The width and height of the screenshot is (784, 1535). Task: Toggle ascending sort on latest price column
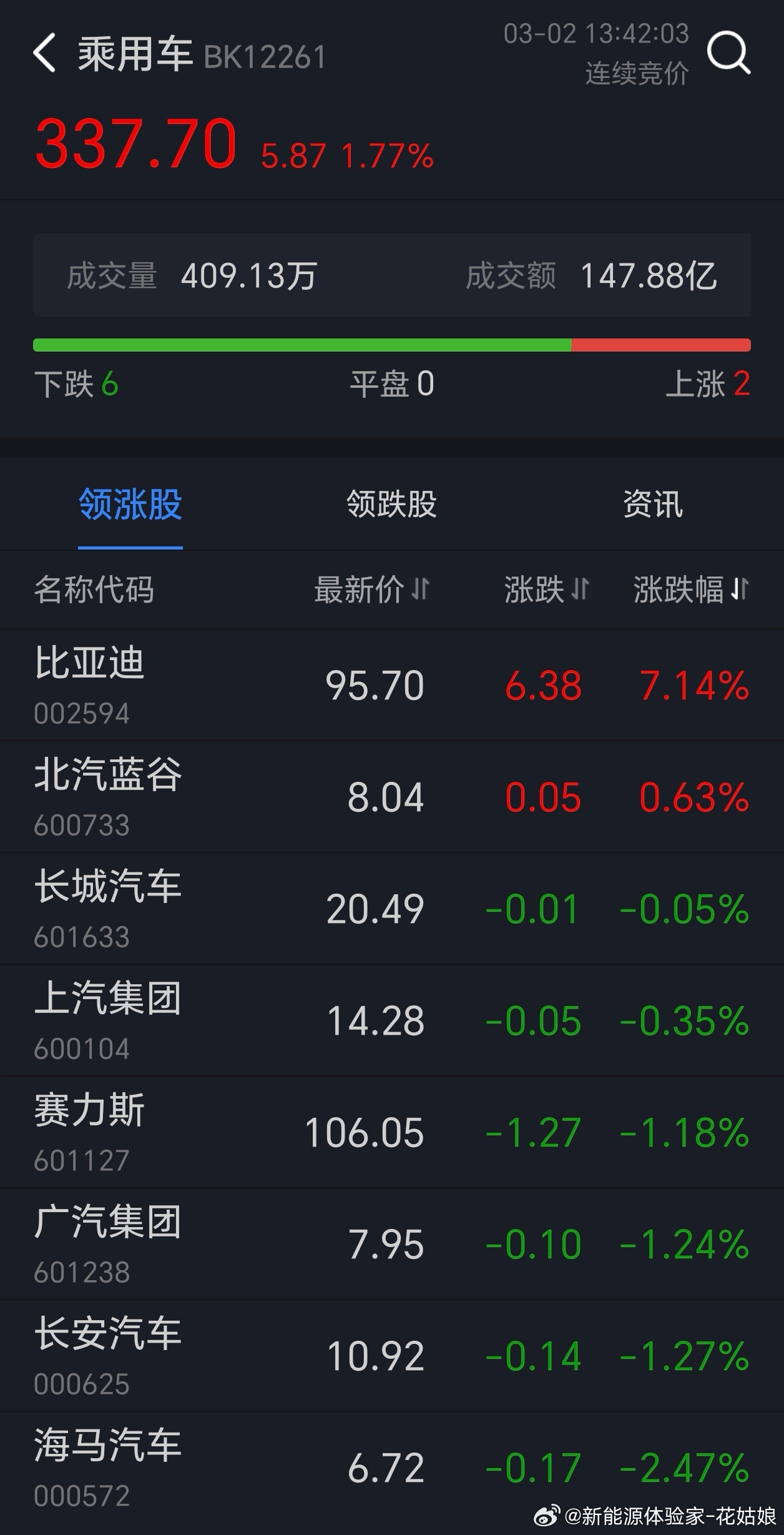[x=419, y=590]
